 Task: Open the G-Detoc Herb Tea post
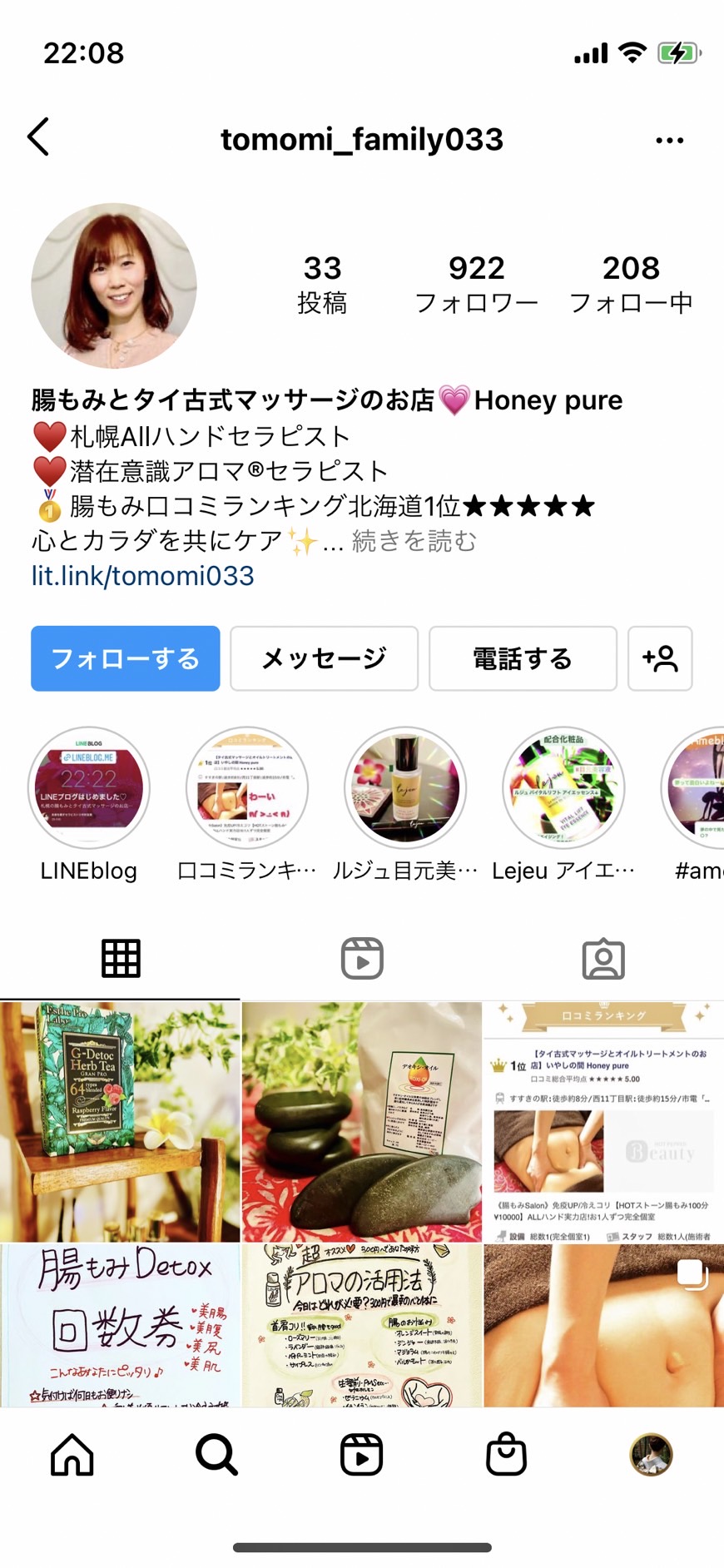click(120, 1121)
